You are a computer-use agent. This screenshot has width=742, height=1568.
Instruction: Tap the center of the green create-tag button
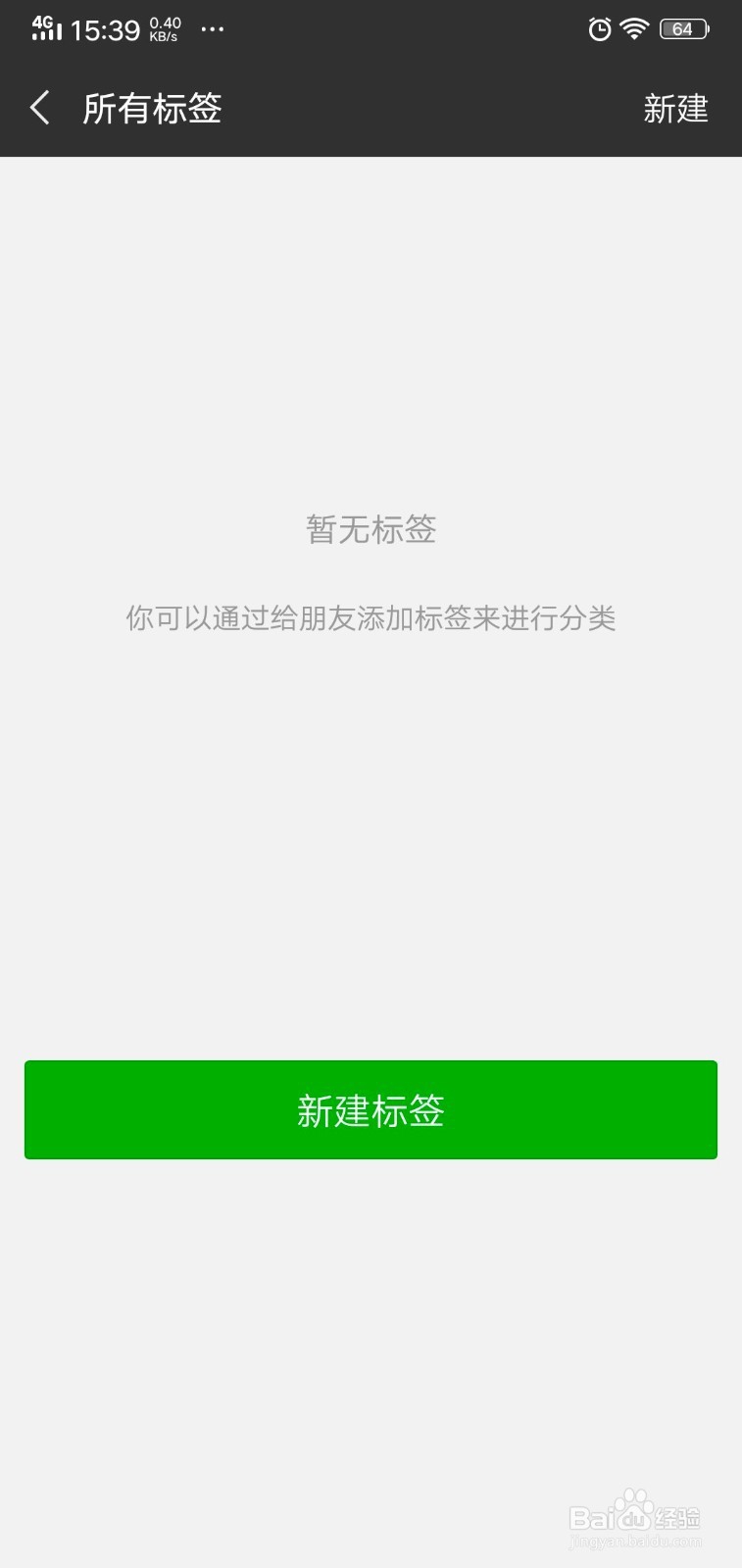(x=371, y=1109)
